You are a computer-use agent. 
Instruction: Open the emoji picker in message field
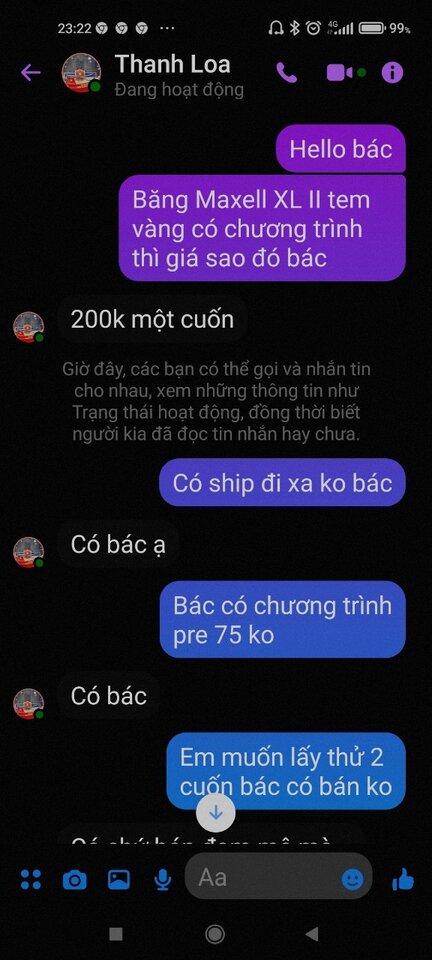pyautogui.click(x=352, y=880)
